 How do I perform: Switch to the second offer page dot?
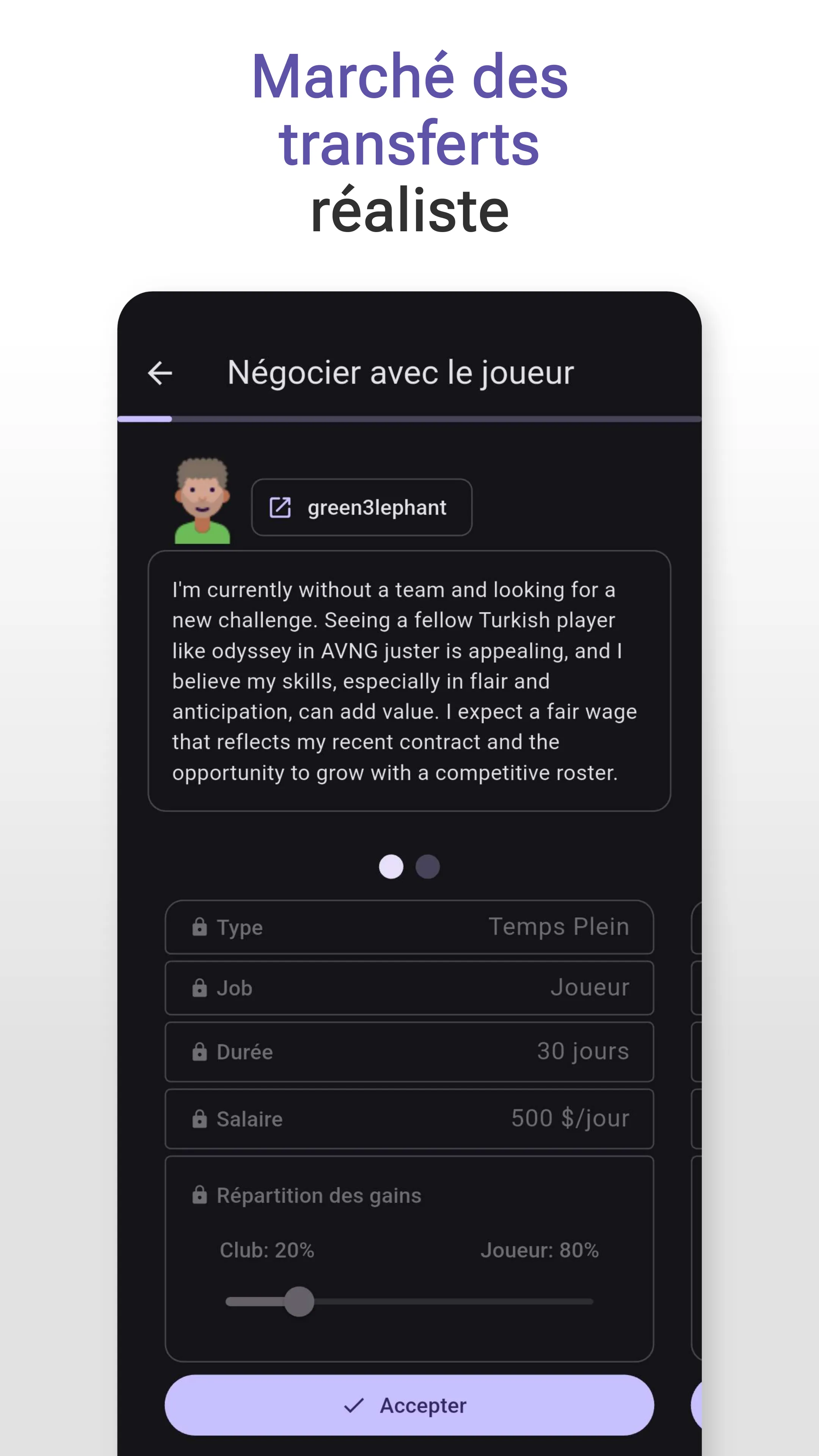427,866
